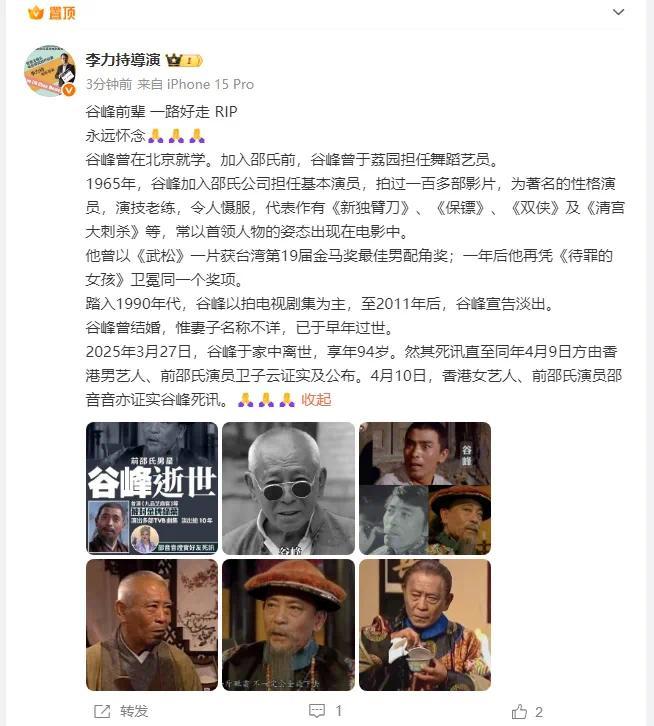The width and height of the screenshot is (654, 726).
Task: Open the 谷峰逝世 poster image
Action: click(152, 488)
